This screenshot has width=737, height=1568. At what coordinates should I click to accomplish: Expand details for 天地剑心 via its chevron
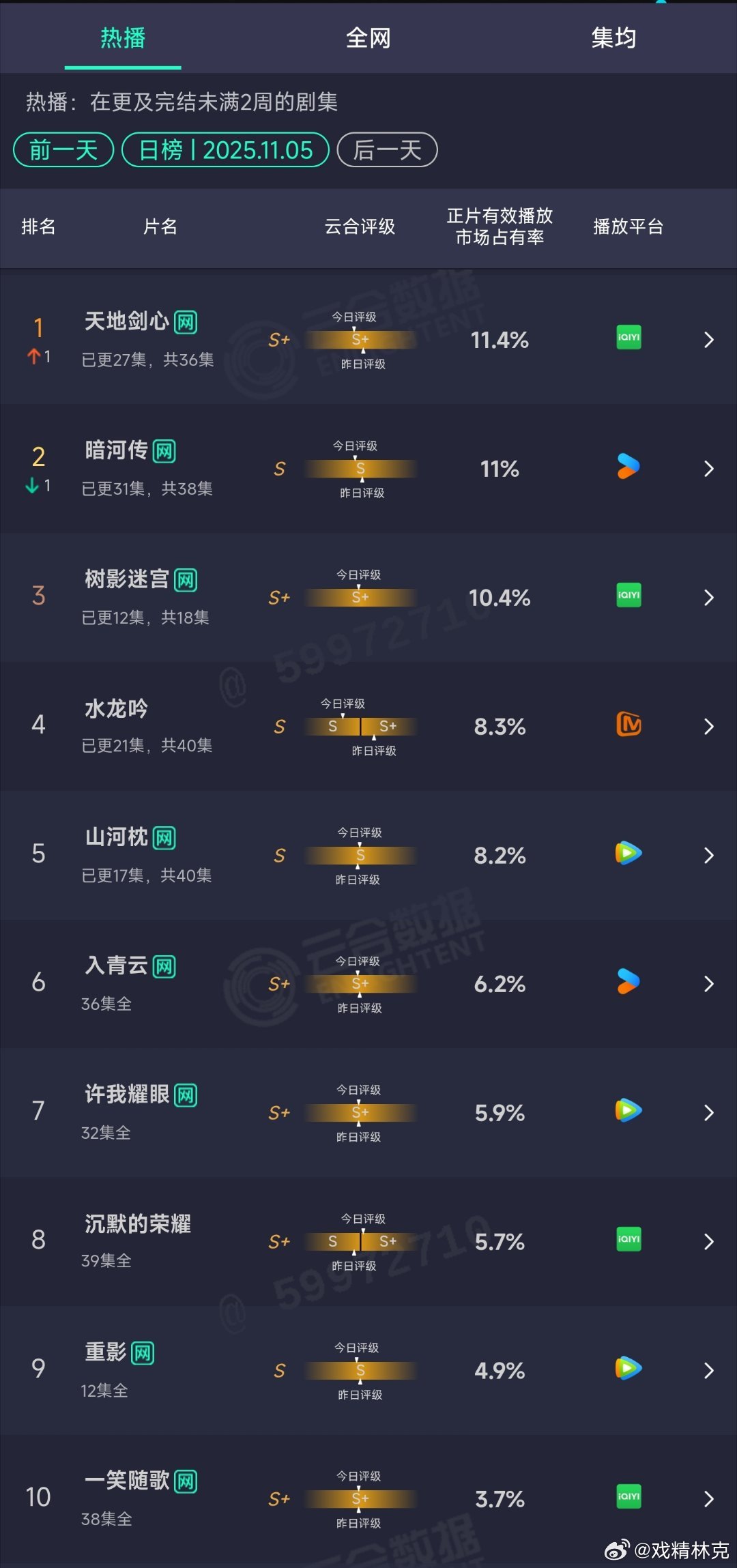(708, 339)
